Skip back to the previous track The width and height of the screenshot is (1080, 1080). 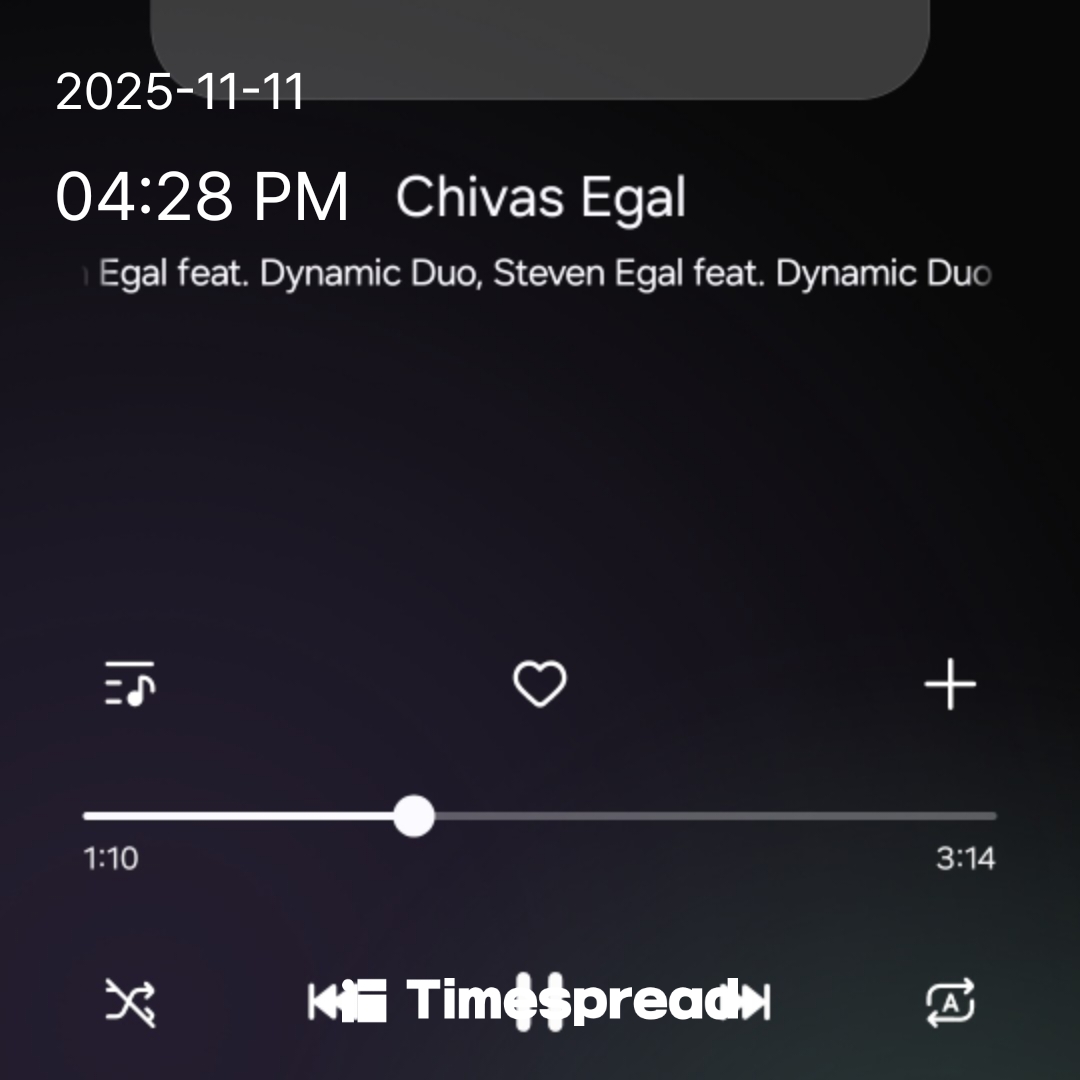324,1002
